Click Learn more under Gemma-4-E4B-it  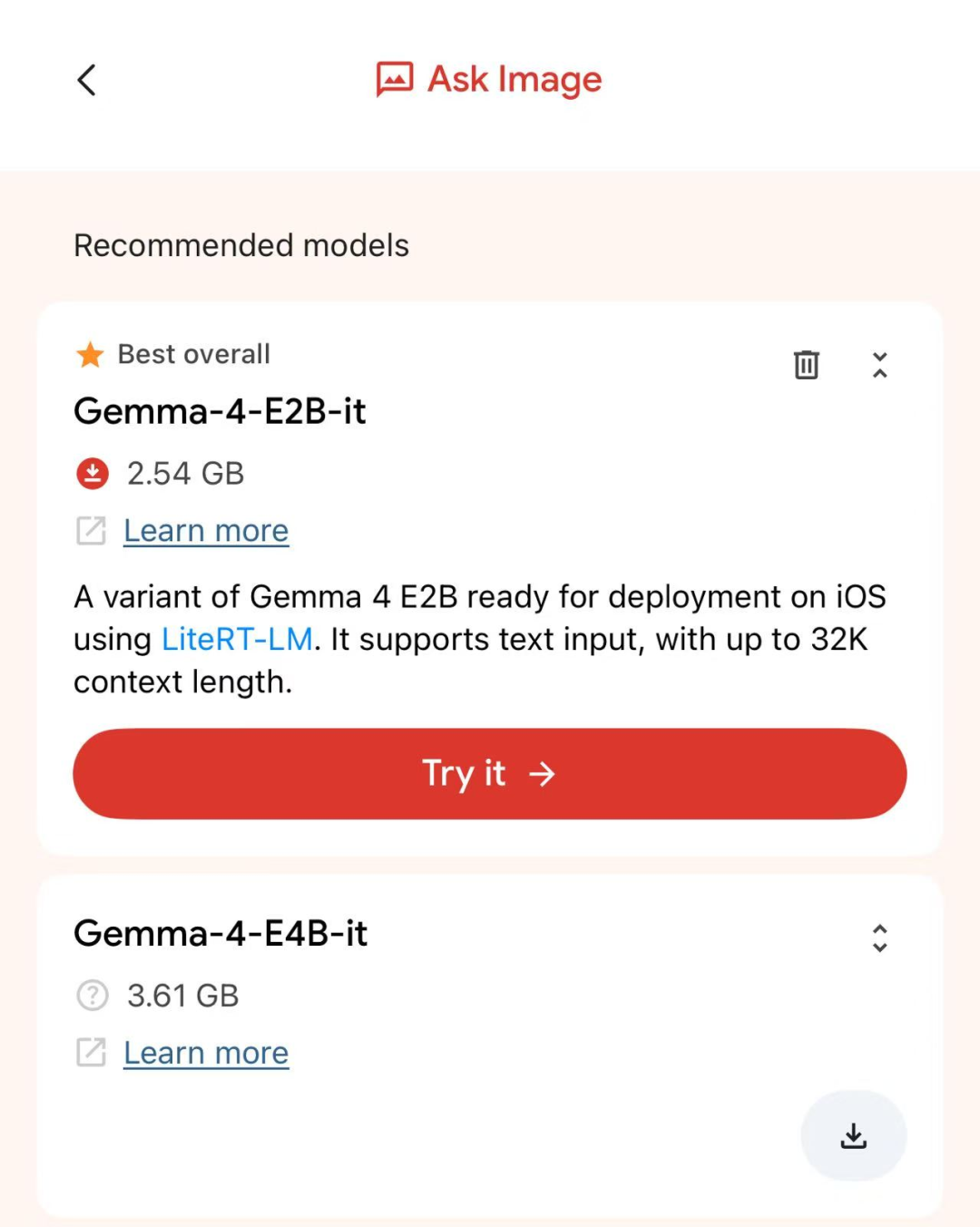(206, 1053)
